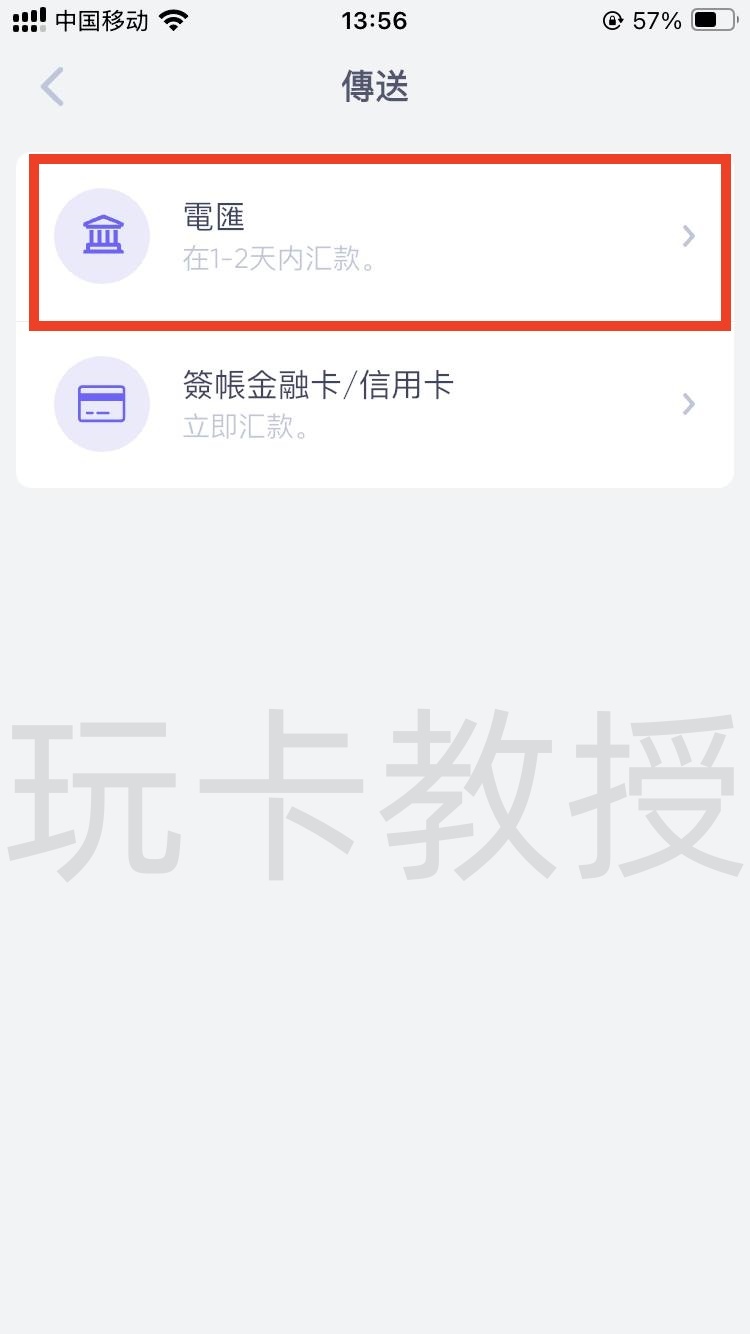Open the highlighted 電匯 transfer option
The height and width of the screenshot is (1334, 750).
375,236
